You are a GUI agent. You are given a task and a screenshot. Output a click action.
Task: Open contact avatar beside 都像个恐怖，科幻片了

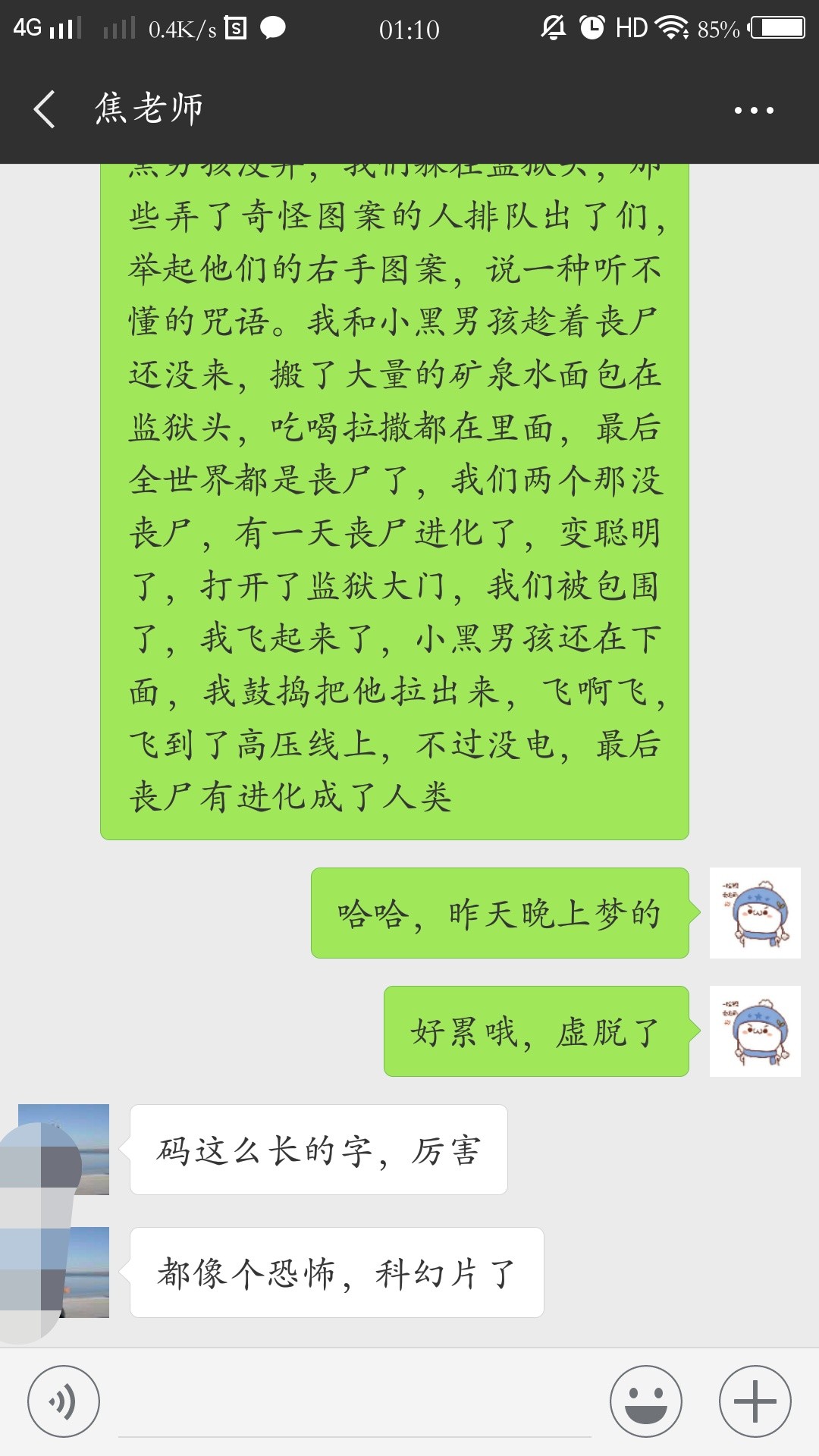coord(64,1272)
